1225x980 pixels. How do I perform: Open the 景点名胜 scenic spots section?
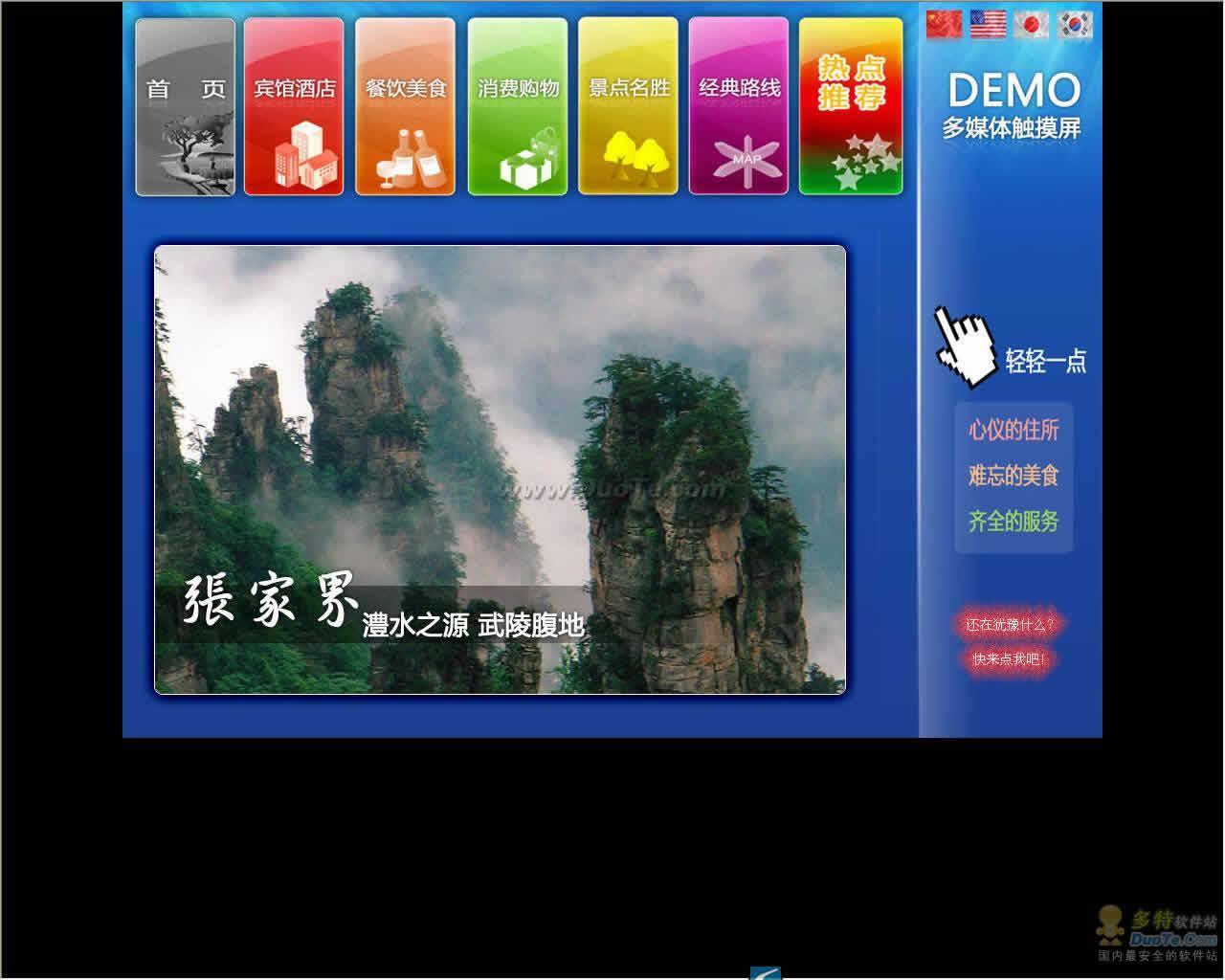pos(628,107)
